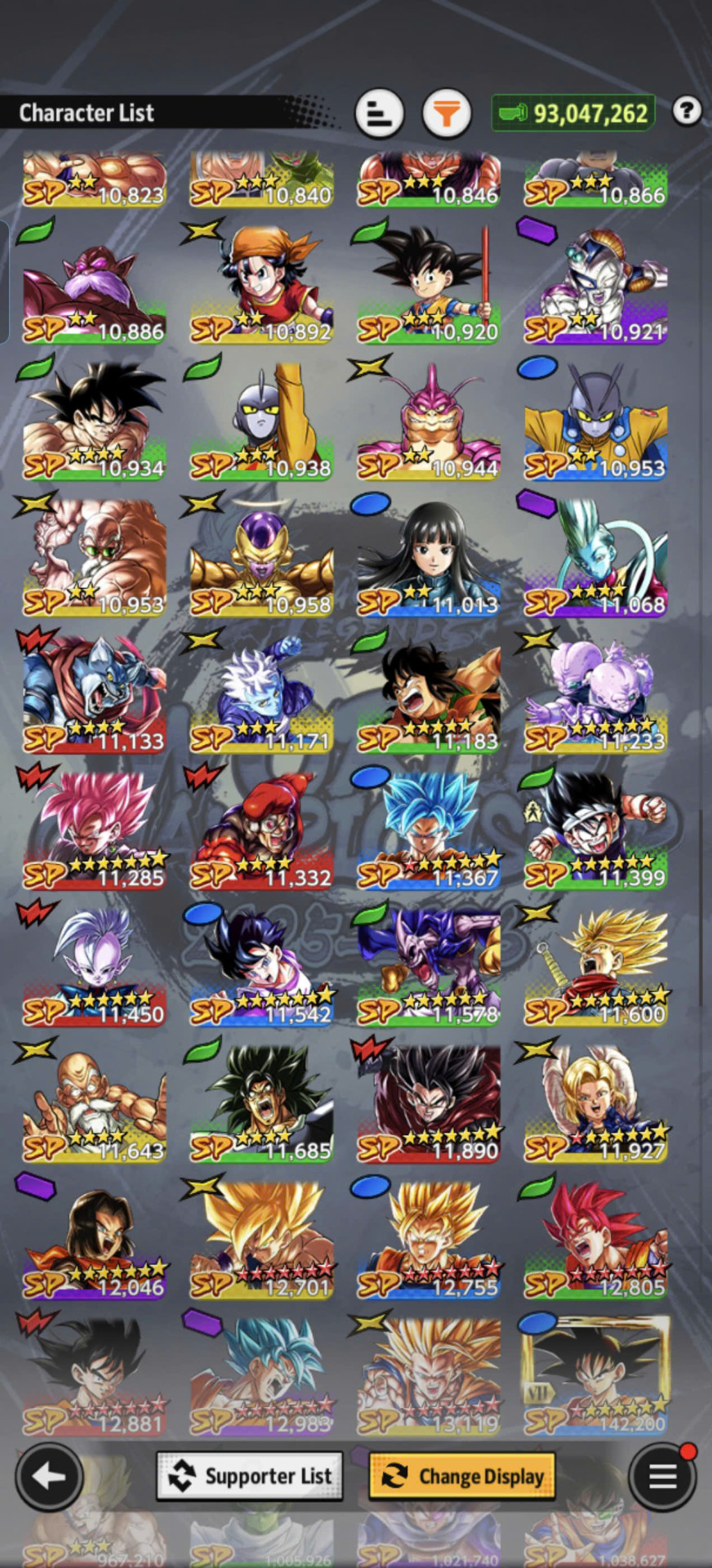Open character card showing 10,892
This screenshot has height=1568, width=712.
(x=262, y=284)
